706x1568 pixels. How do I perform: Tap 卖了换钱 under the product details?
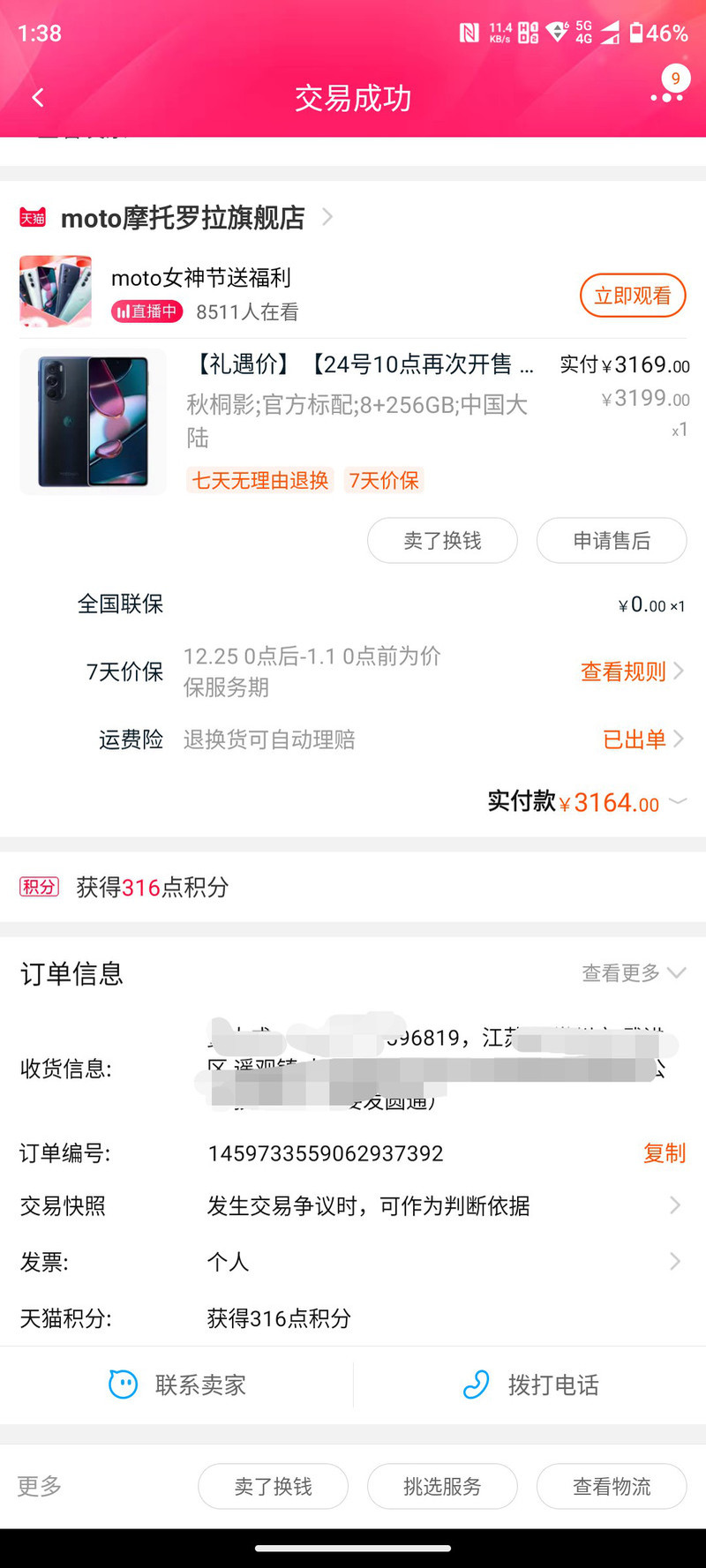(x=442, y=540)
